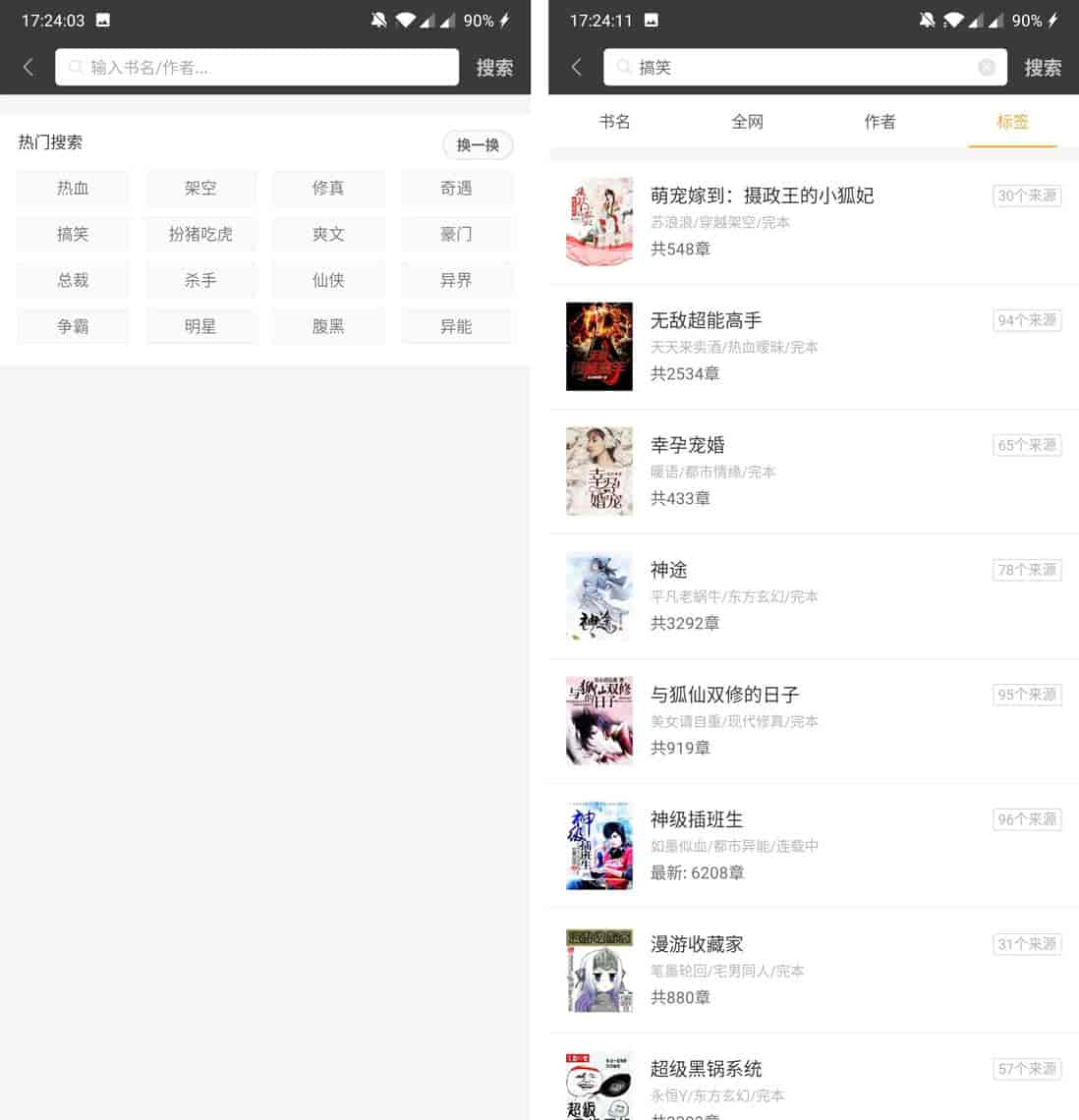Viewport: 1079px width, 1120px height.
Task: Open the book 萌宠嫁到：摄政王的小狐妃
Action: (762, 196)
